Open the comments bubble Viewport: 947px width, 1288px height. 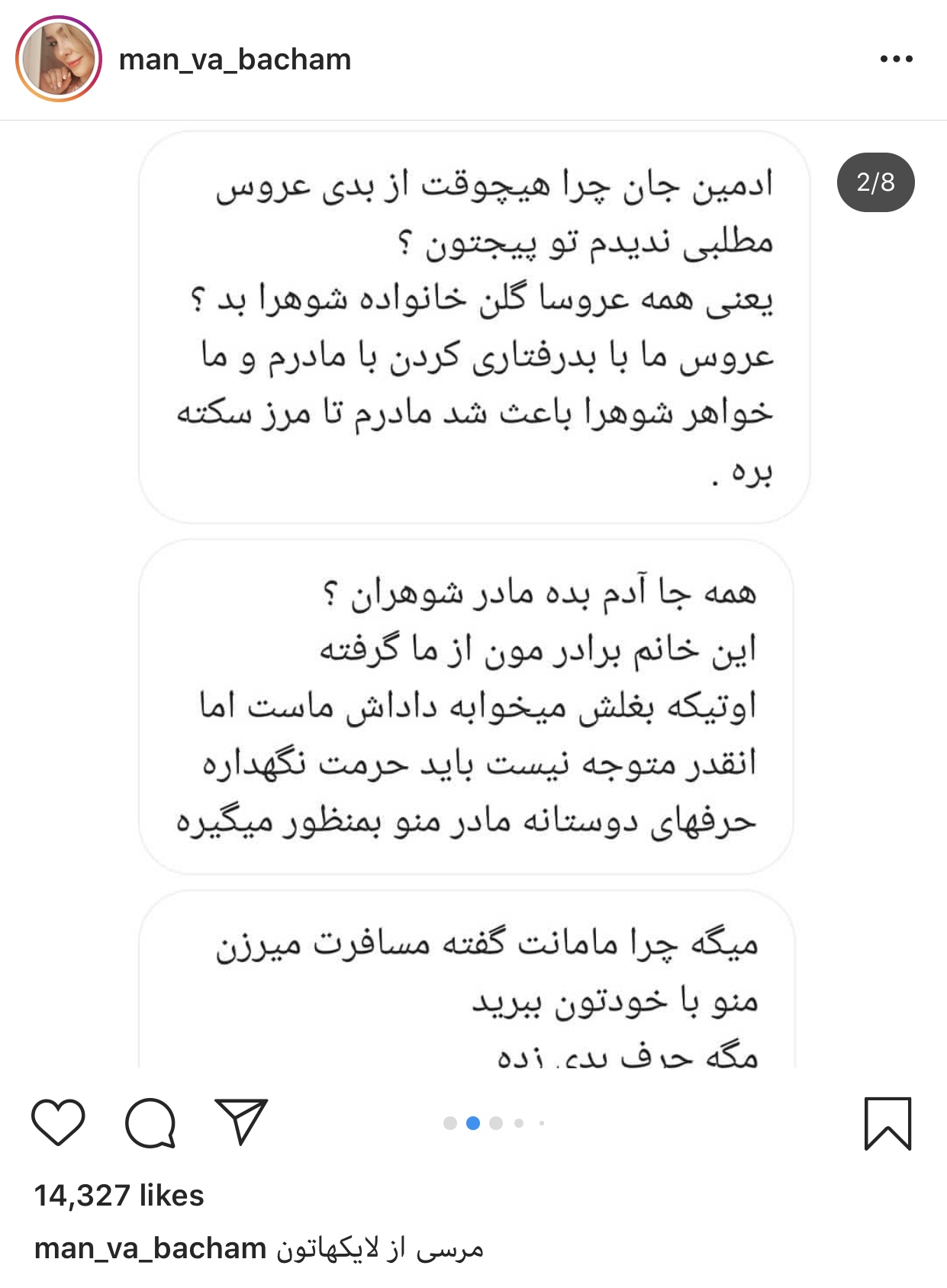click(150, 1122)
